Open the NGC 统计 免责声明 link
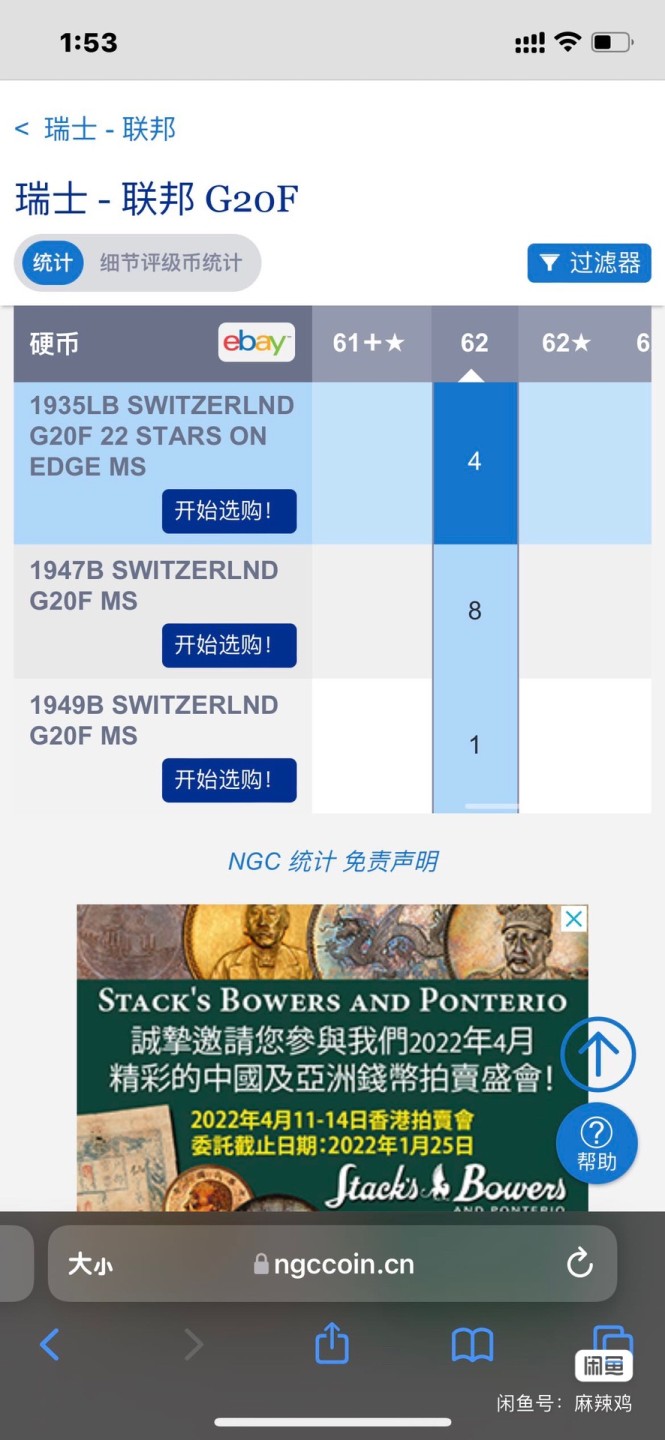Image resolution: width=665 pixels, height=1440 pixels. (x=332, y=861)
